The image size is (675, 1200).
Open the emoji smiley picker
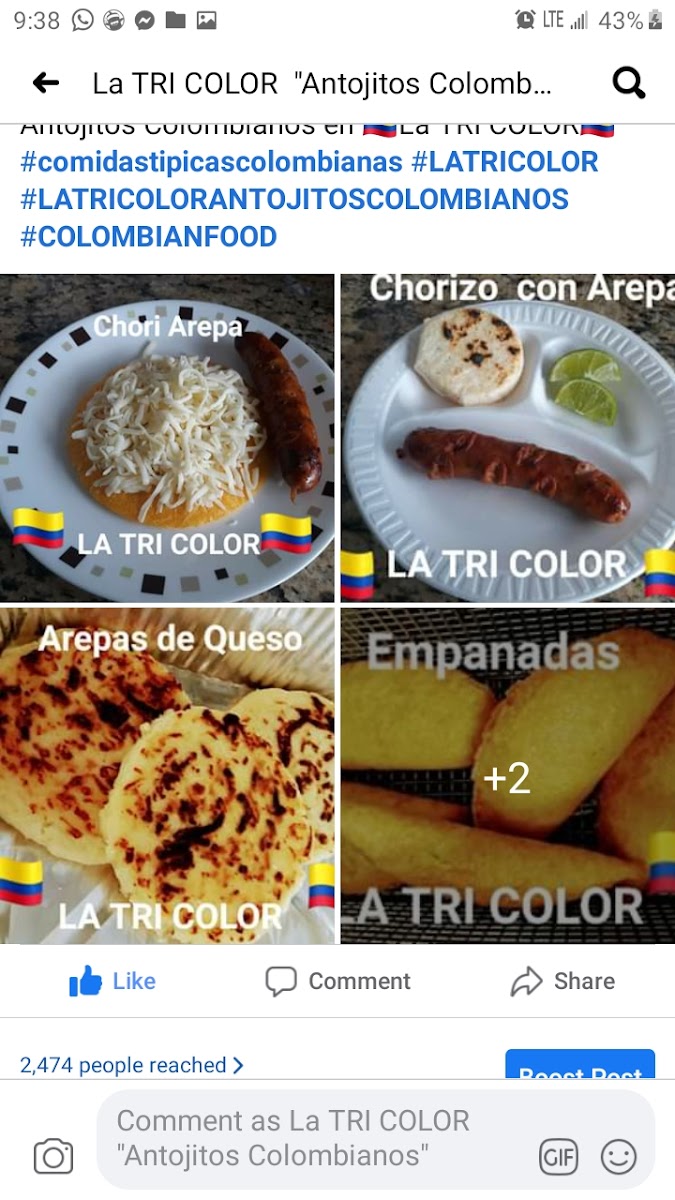pyautogui.click(x=619, y=1157)
